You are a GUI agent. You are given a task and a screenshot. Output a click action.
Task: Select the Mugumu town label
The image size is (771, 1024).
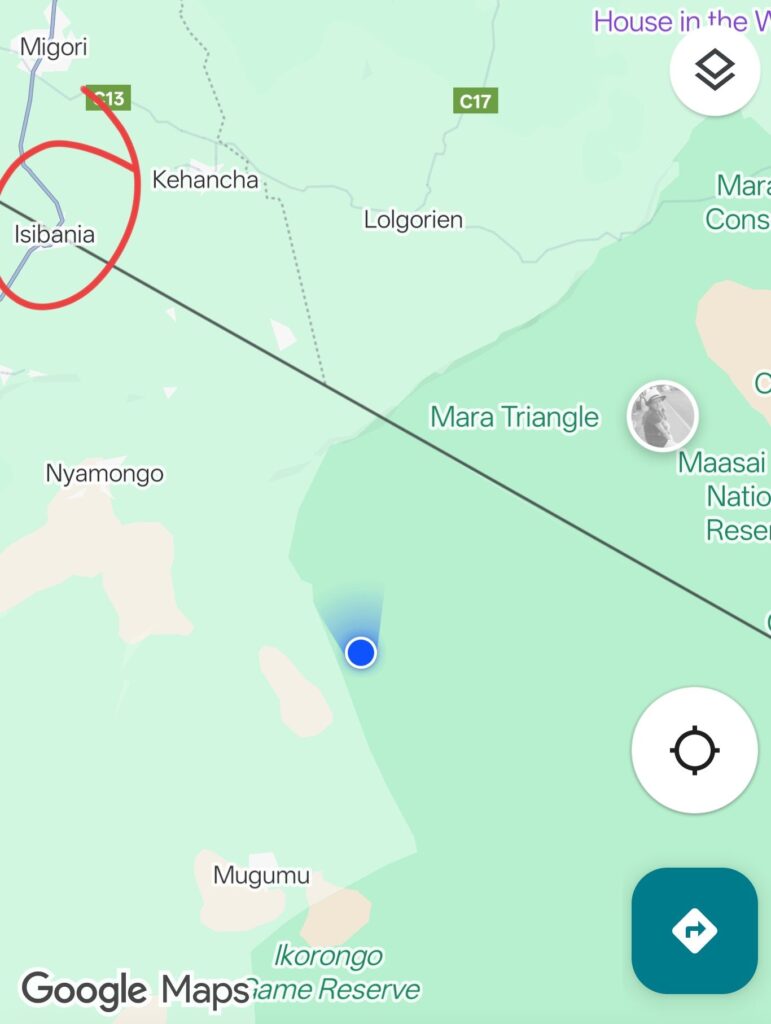point(261,876)
